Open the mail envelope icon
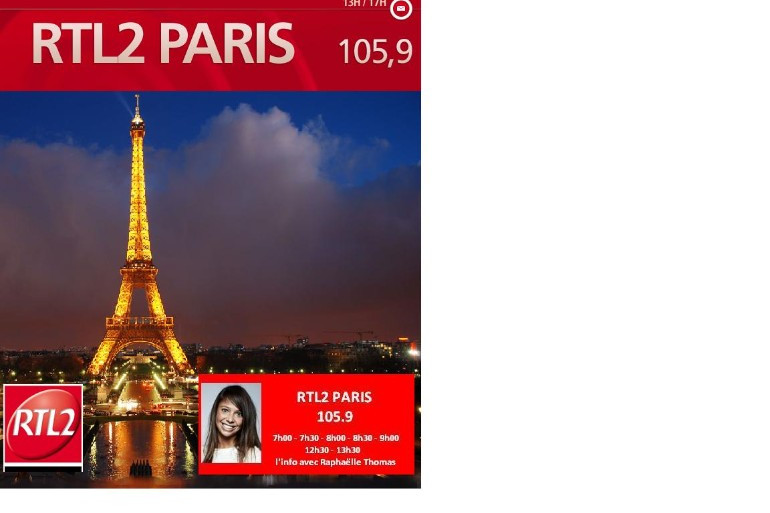The width and height of the screenshot is (770, 513). pyautogui.click(x=401, y=9)
